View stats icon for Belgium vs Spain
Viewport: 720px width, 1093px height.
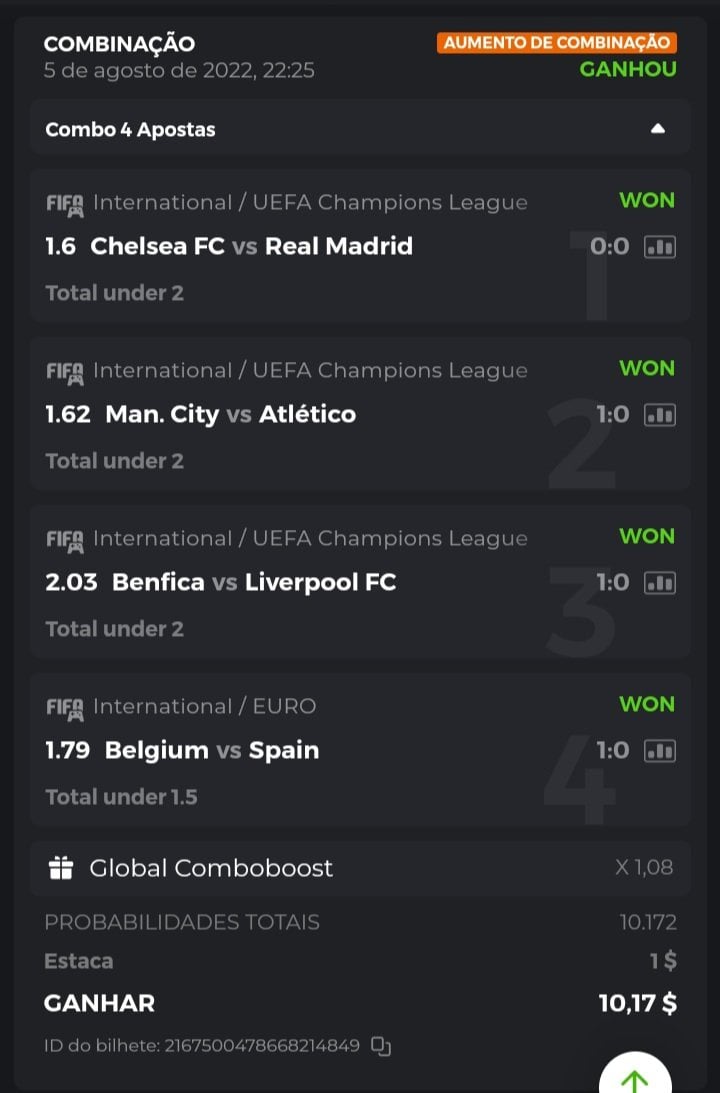(659, 750)
